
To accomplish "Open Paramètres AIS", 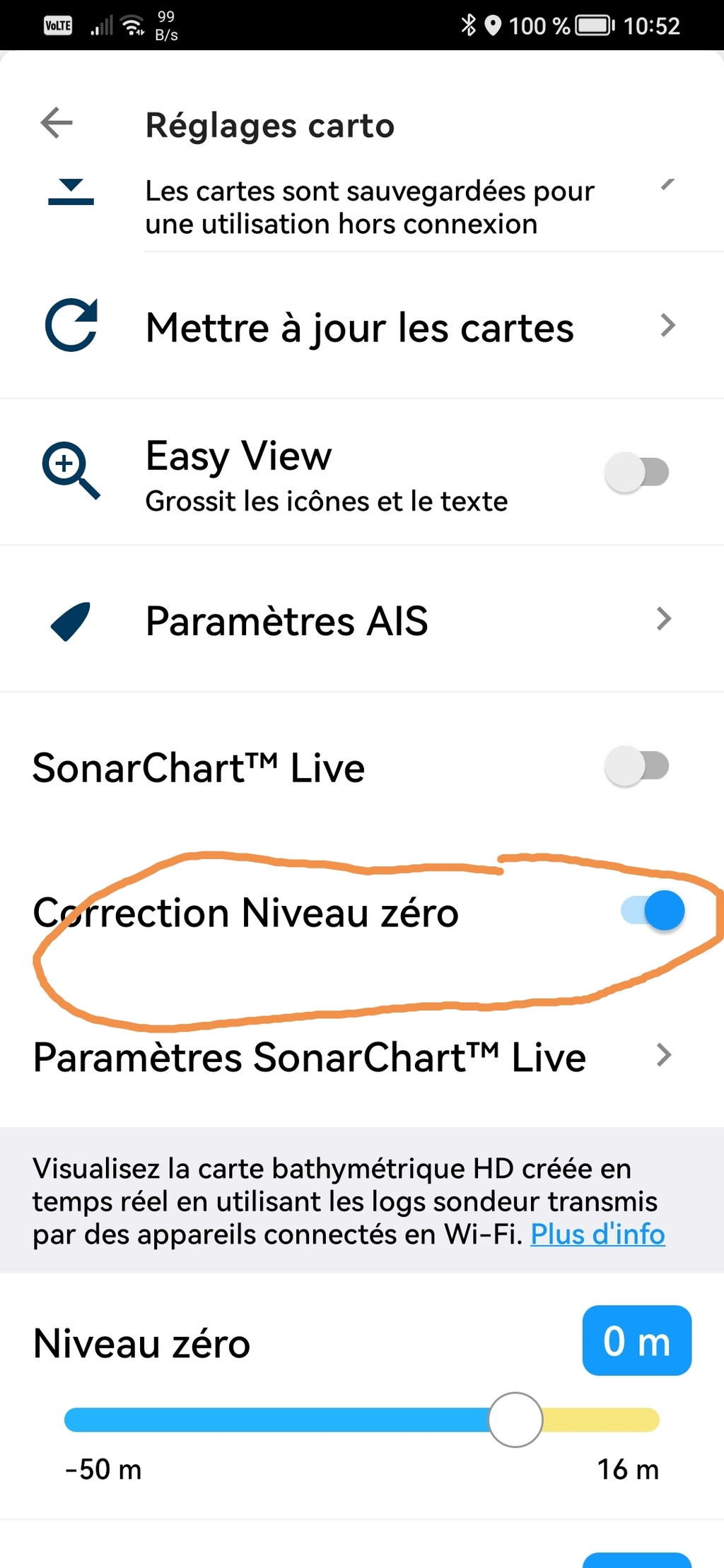I will tap(362, 620).
